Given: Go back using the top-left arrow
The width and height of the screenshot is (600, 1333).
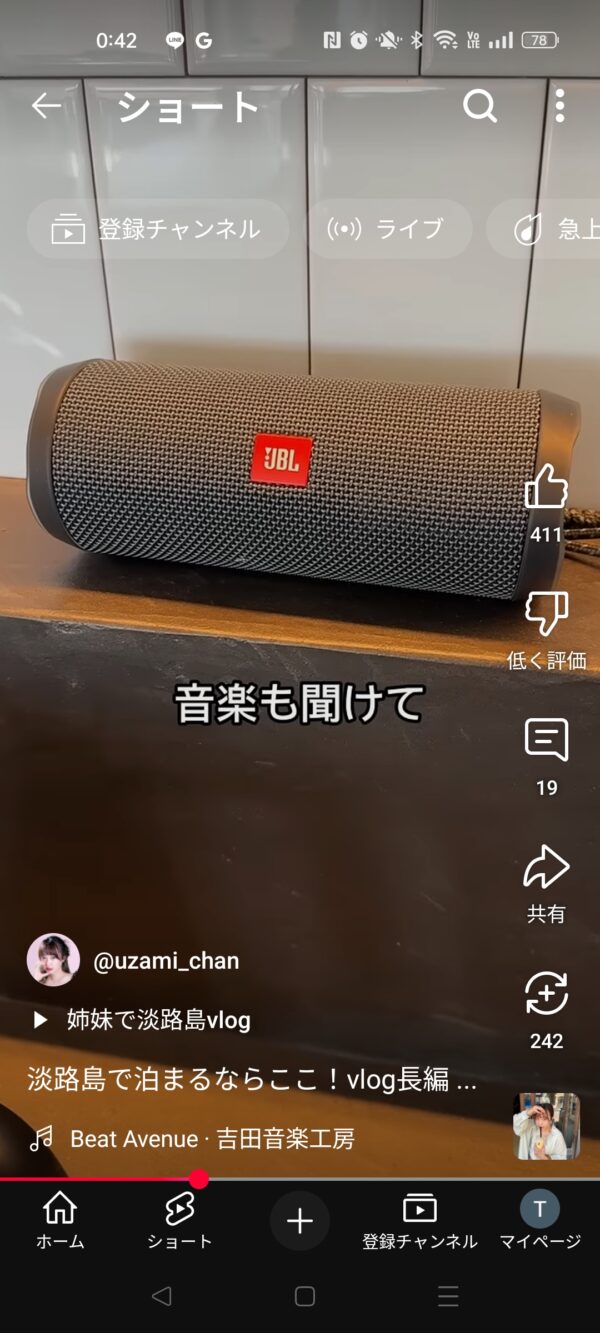Looking at the screenshot, I should [46, 106].
